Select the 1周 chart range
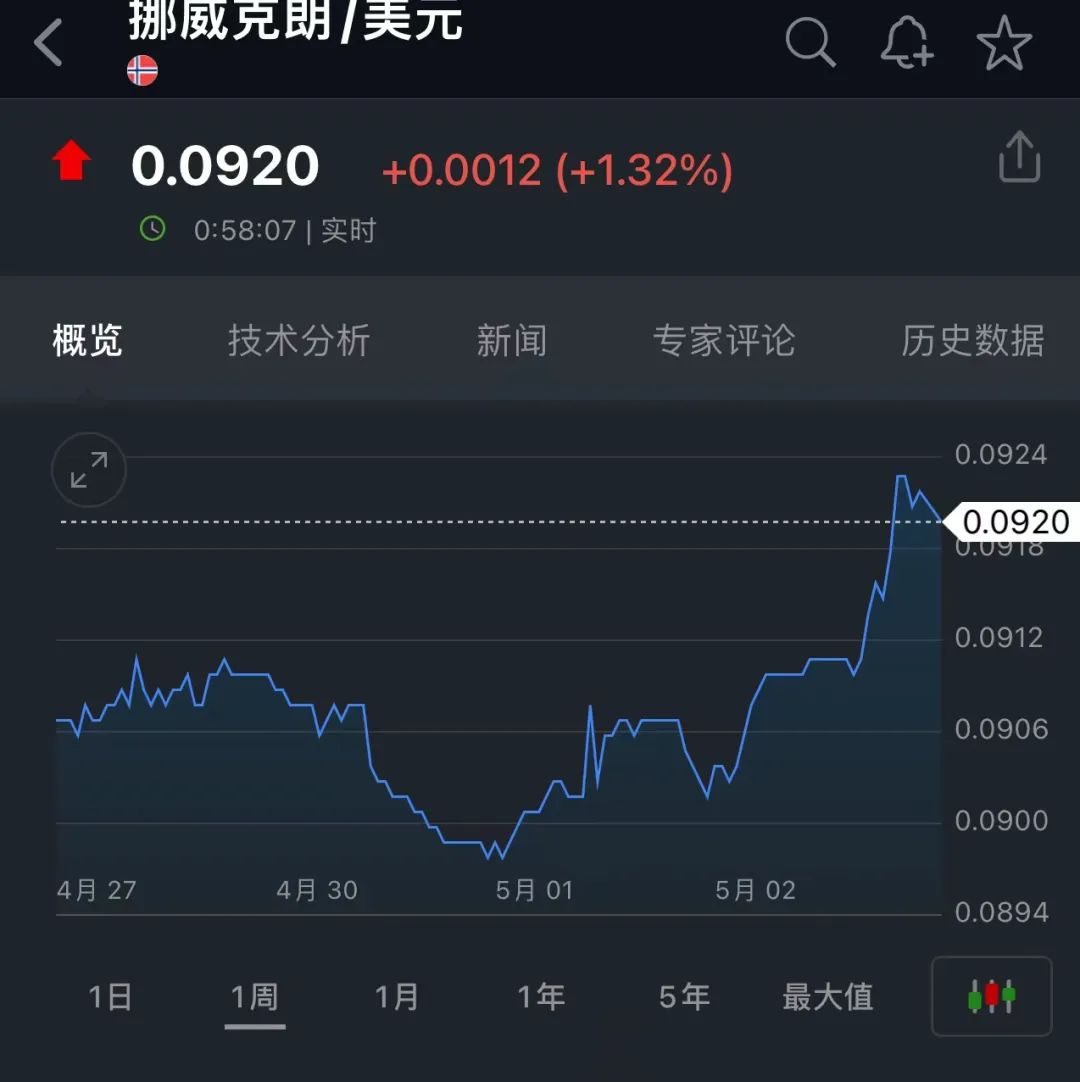Image resolution: width=1080 pixels, height=1082 pixels. click(x=255, y=997)
